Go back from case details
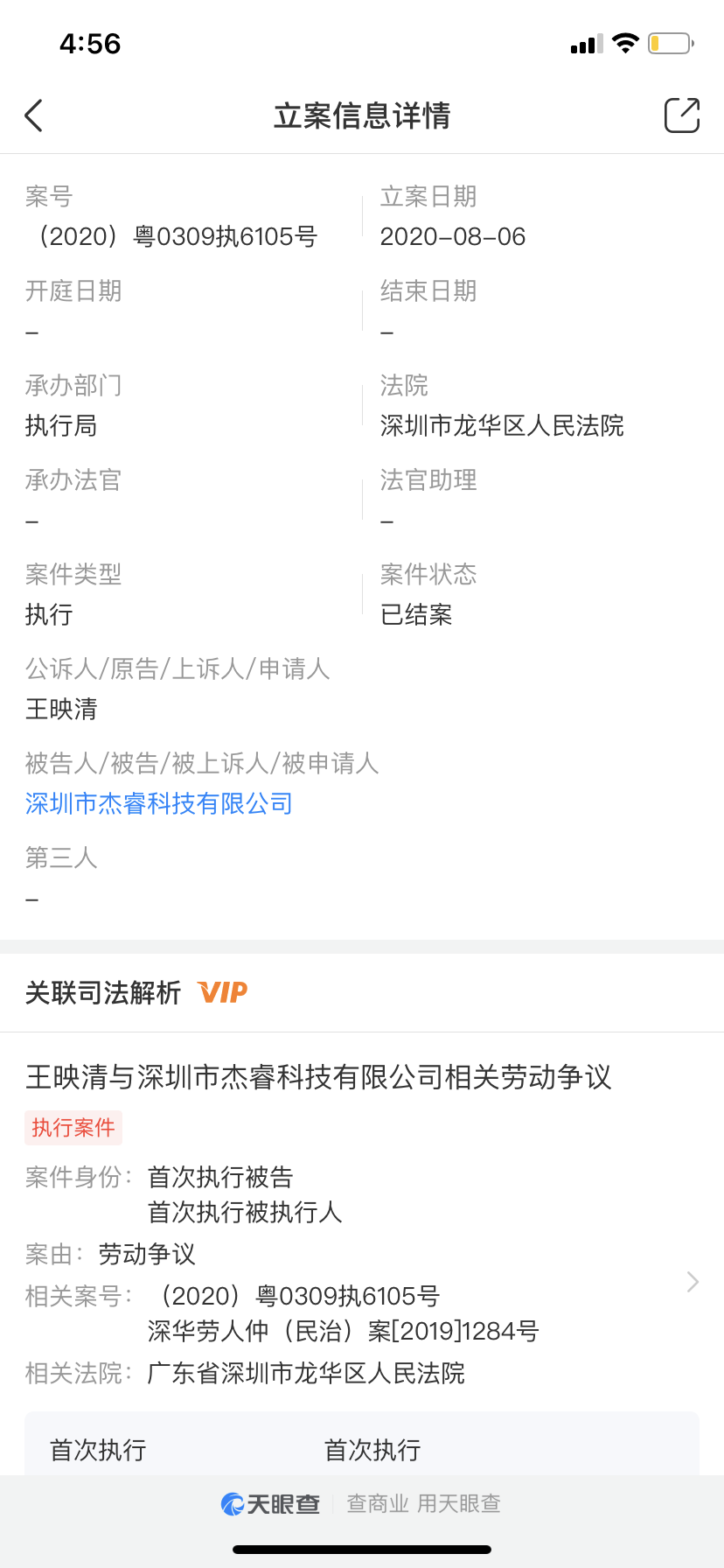The width and height of the screenshot is (724, 1568). (34, 115)
